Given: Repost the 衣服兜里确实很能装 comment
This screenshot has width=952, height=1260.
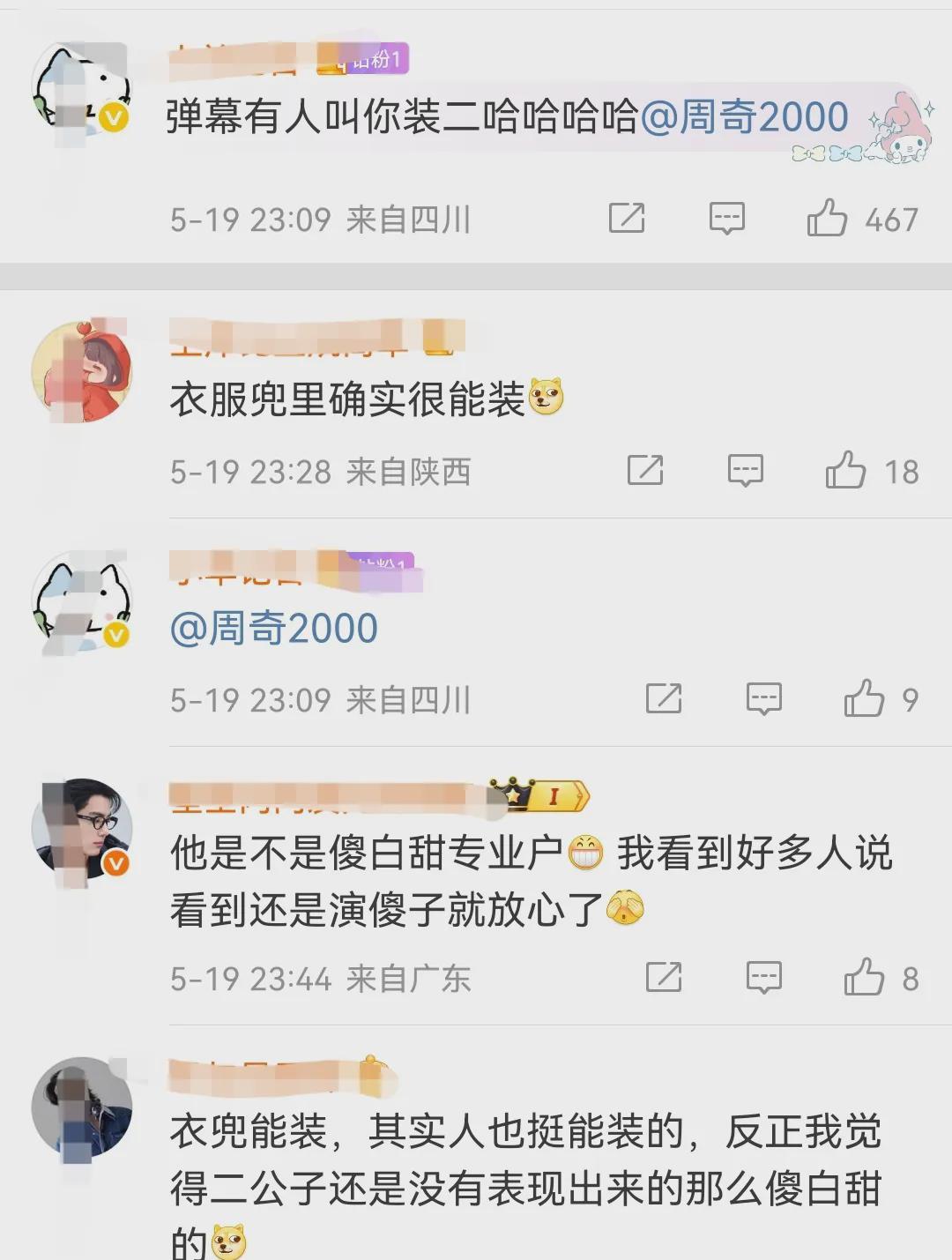Looking at the screenshot, I should 645,470.
